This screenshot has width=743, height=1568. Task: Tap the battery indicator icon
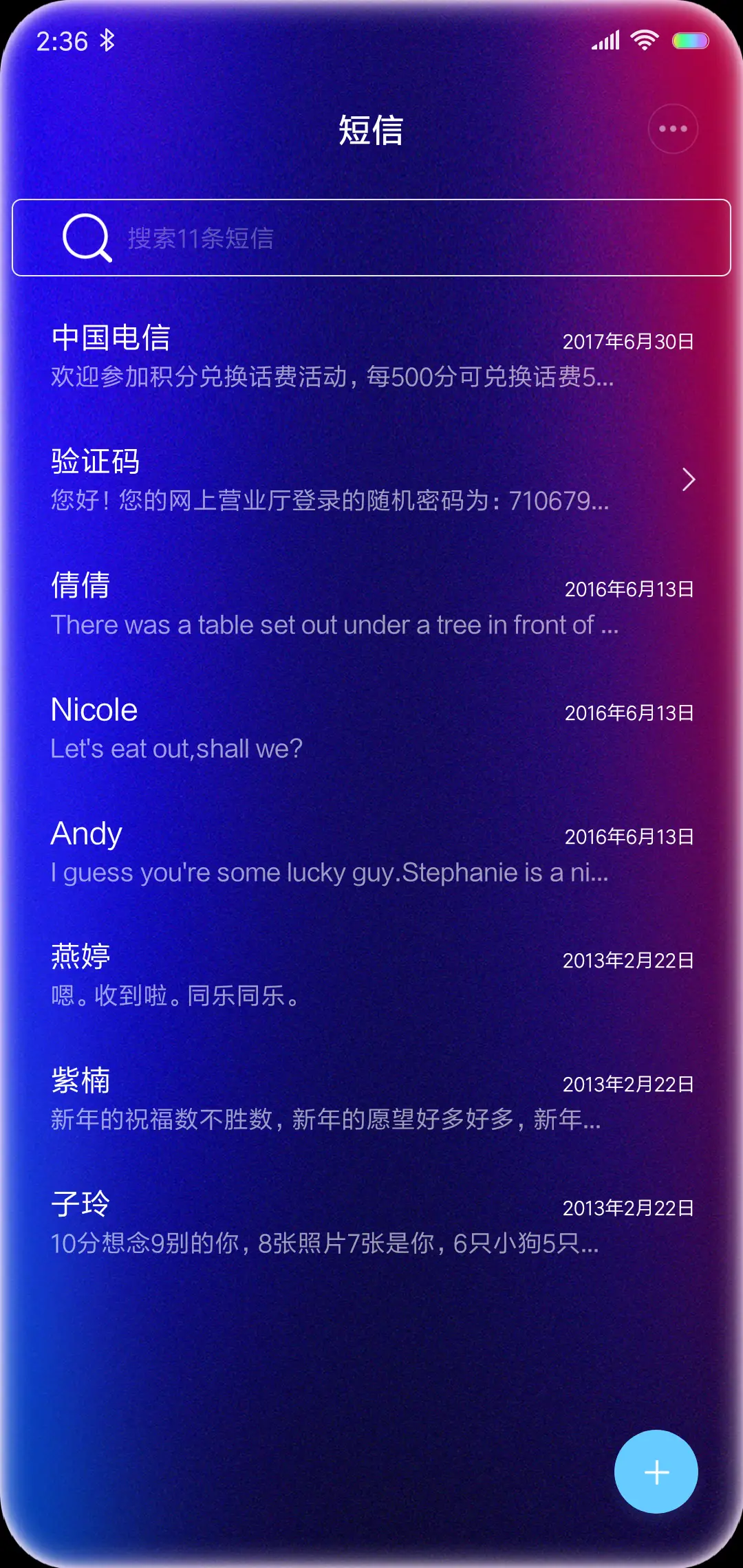point(691,40)
